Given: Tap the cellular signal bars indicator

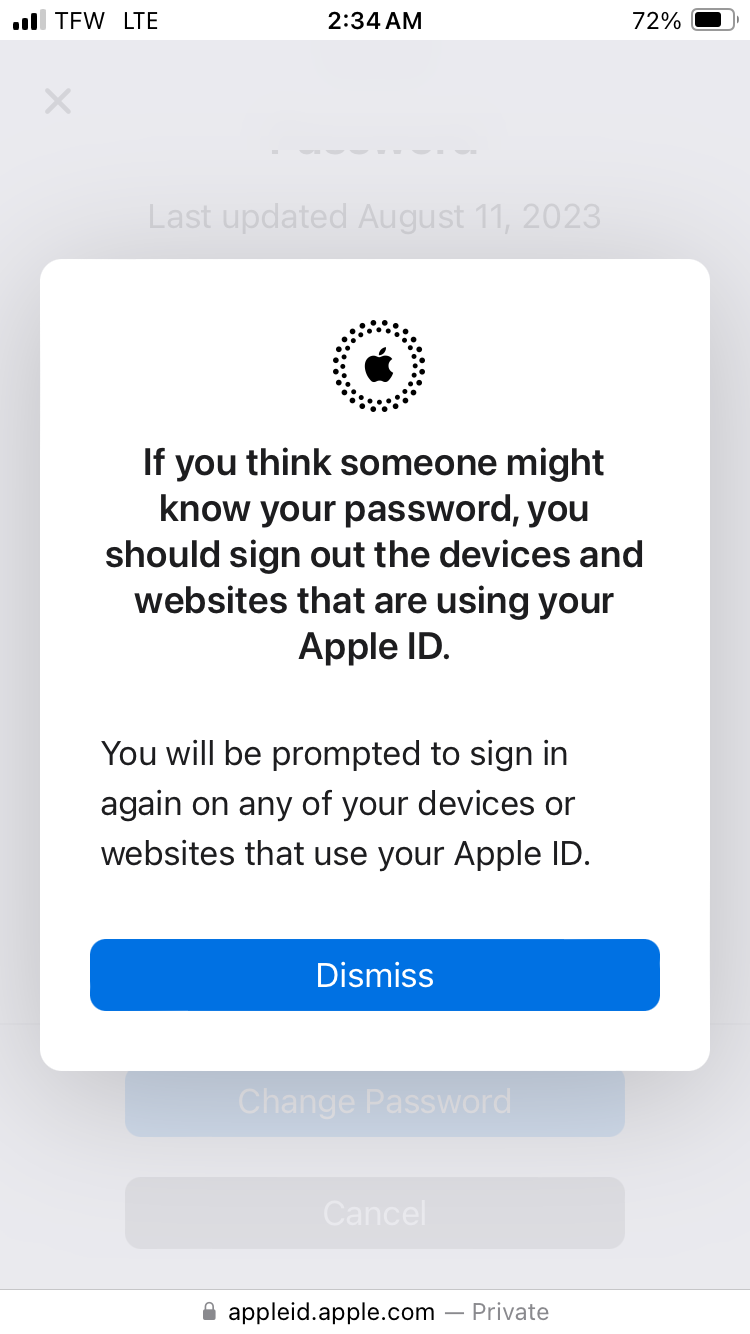Looking at the screenshot, I should coord(27,19).
